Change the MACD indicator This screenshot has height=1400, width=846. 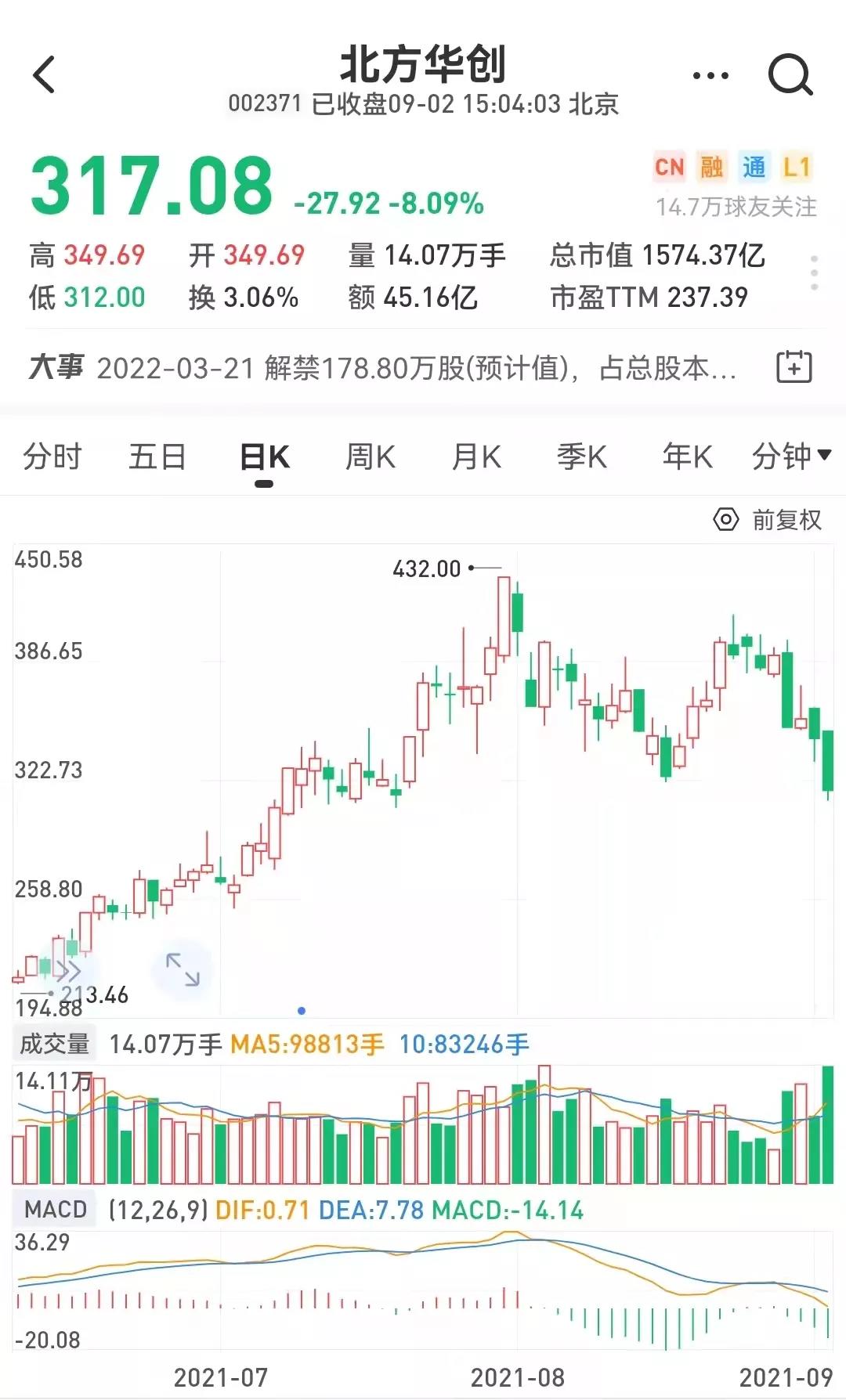pyautogui.click(x=55, y=1210)
